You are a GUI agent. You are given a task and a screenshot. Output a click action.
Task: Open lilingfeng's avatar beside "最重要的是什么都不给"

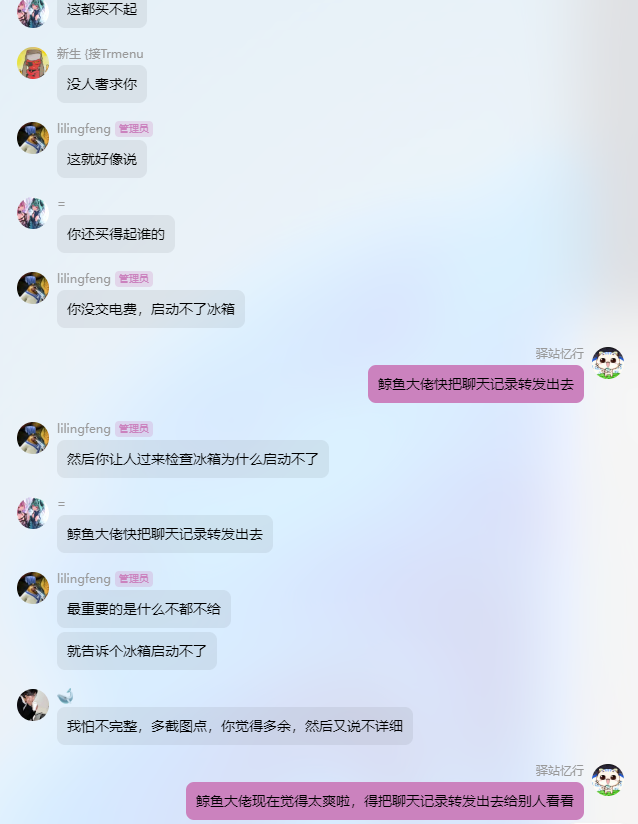click(33, 588)
